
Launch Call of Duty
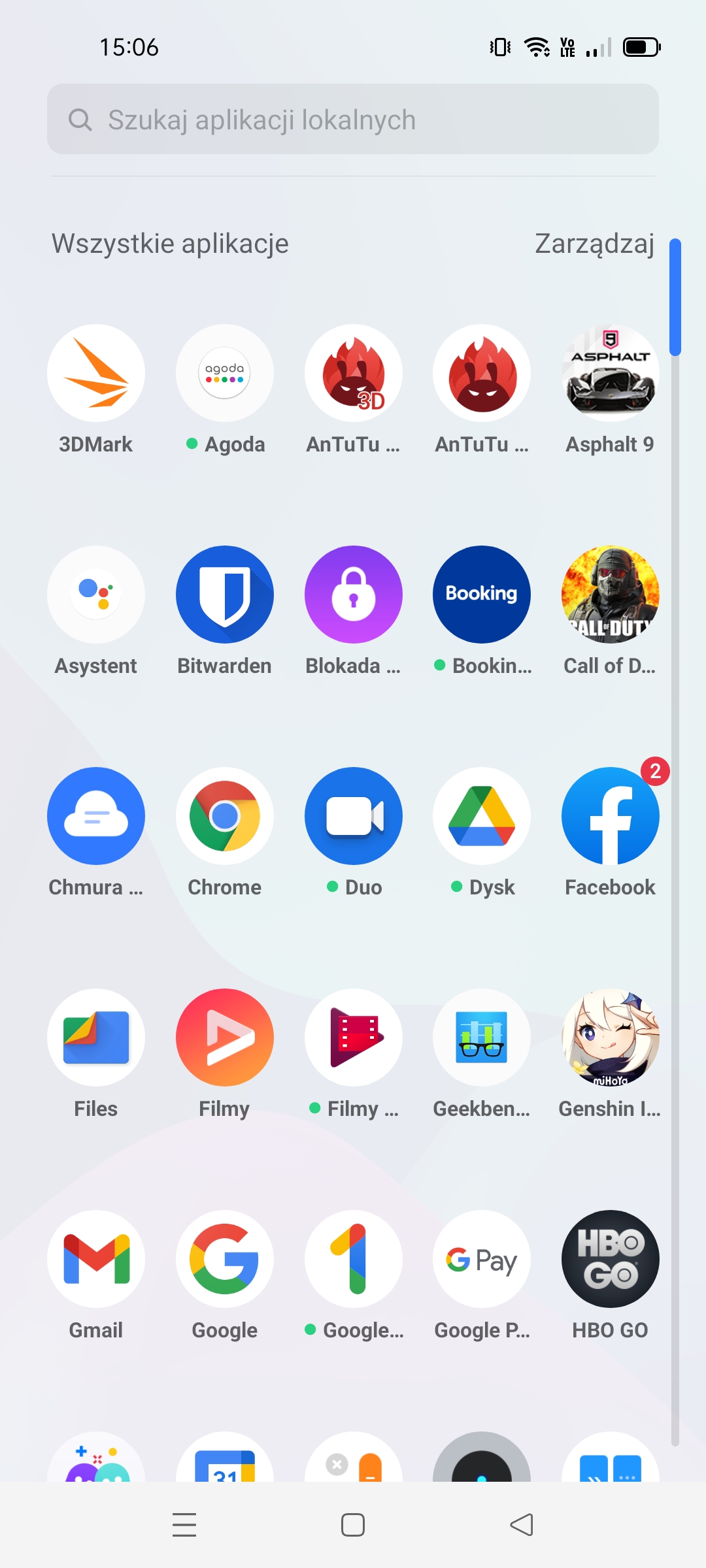610,595
